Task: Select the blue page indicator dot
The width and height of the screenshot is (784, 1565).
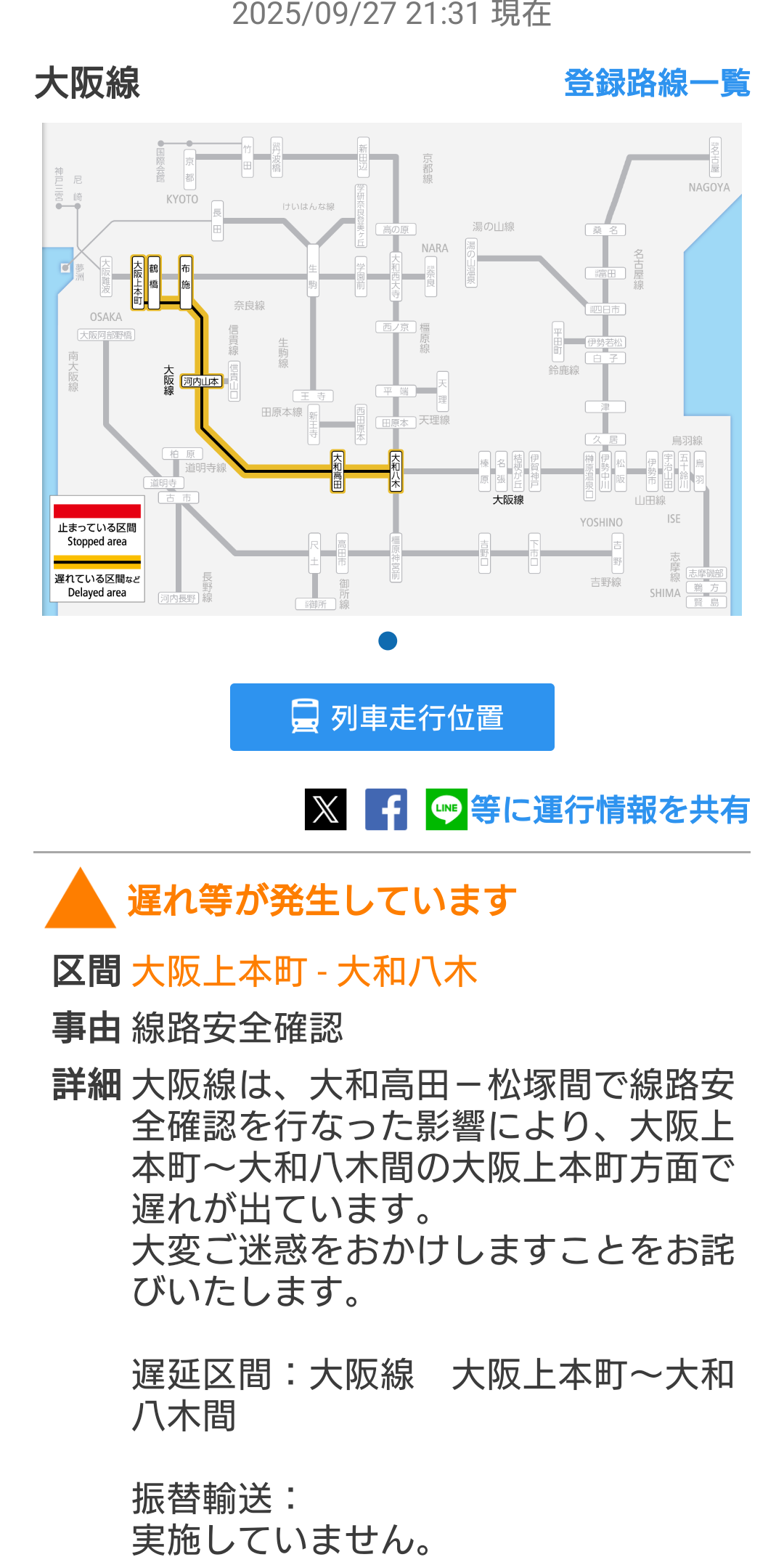Action: tap(388, 641)
